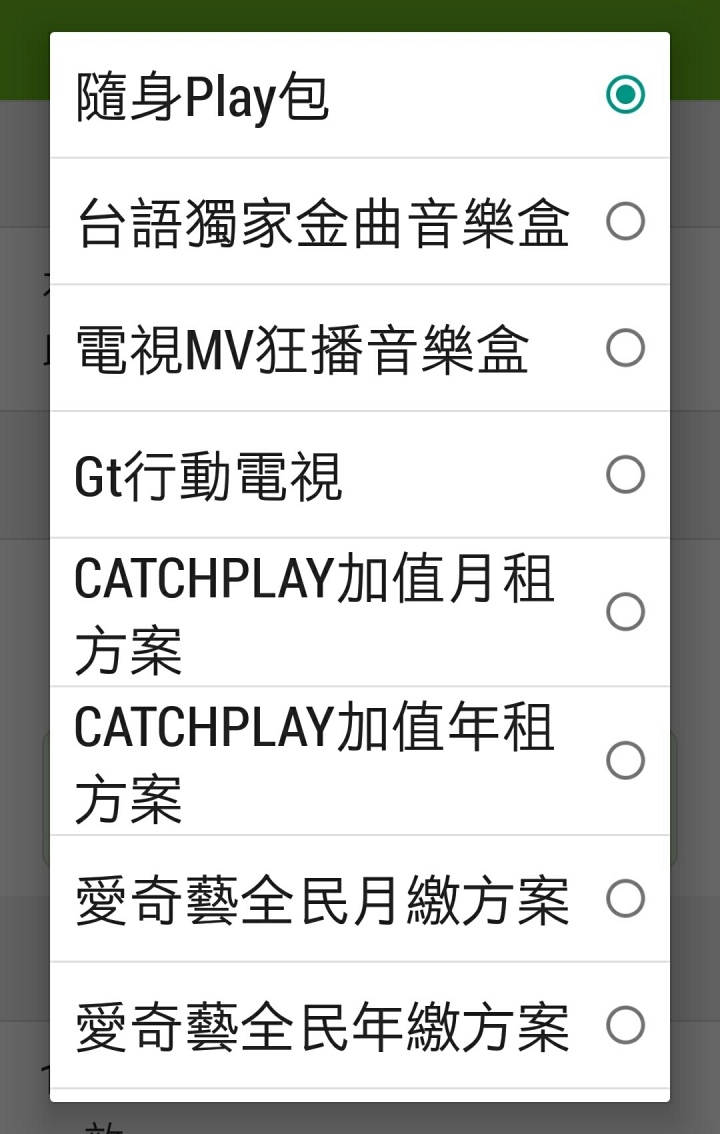The height and width of the screenshot is (1134, 720).
Task: Tap the 隨身Play包 list row
Action: [x=300, y=96]
